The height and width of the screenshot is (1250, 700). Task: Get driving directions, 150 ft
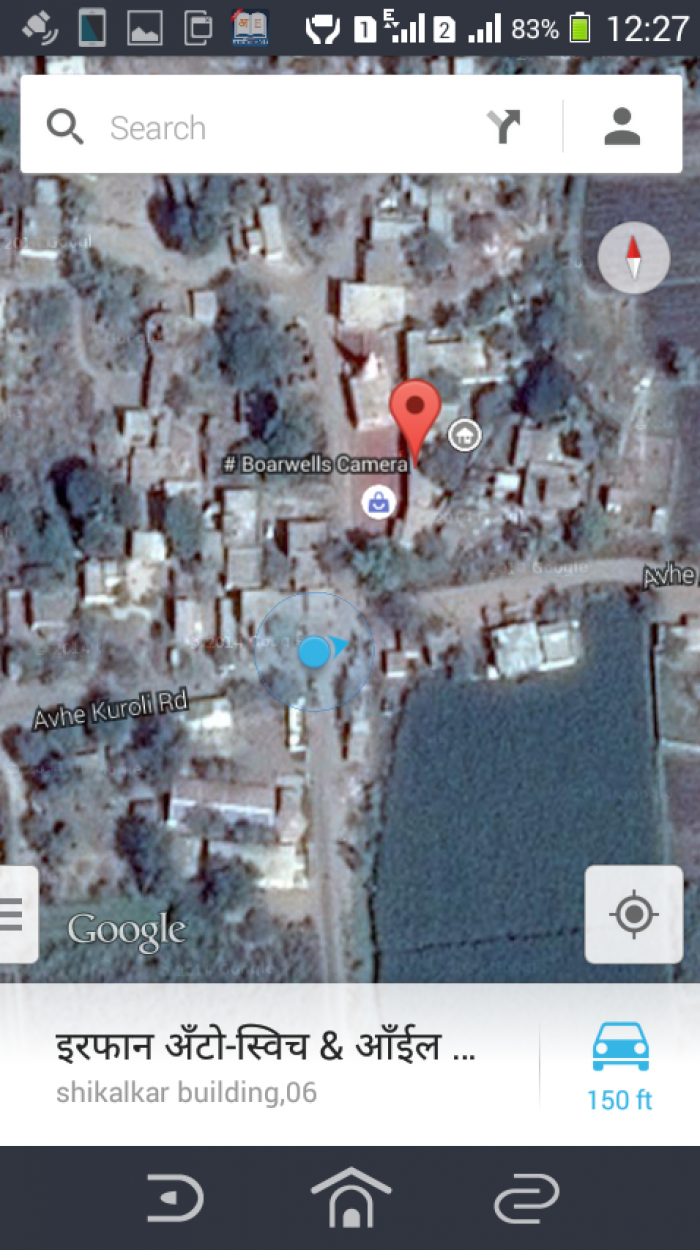(620, 1066)
